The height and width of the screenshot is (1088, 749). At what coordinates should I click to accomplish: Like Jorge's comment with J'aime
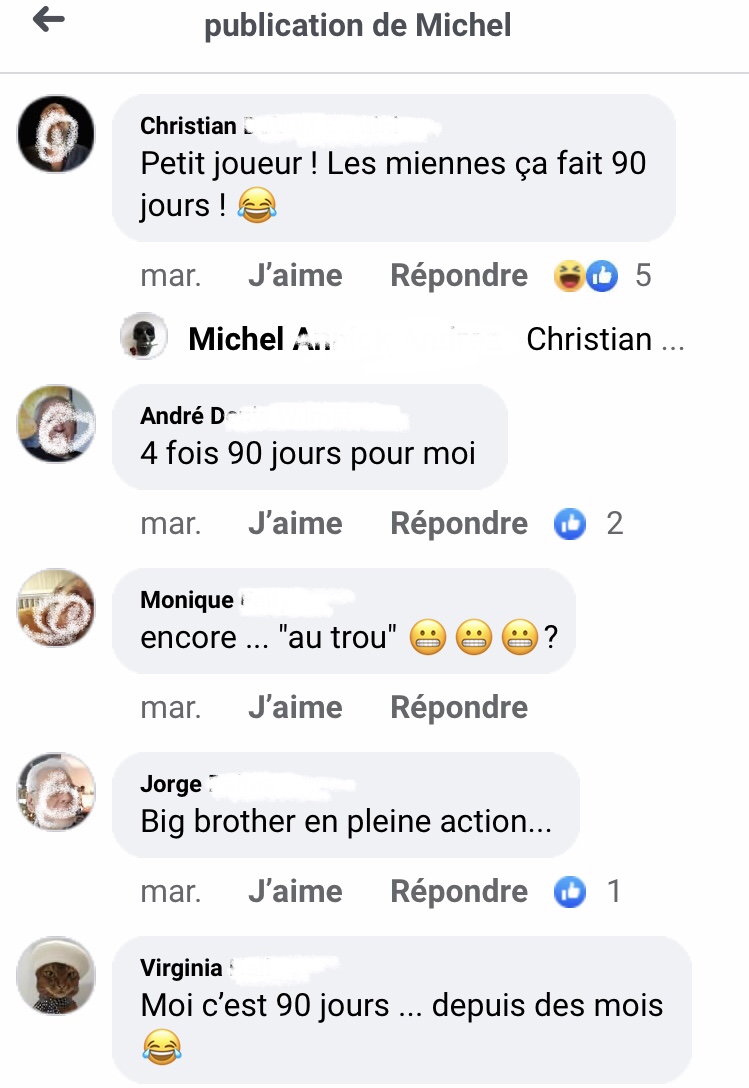295,892
